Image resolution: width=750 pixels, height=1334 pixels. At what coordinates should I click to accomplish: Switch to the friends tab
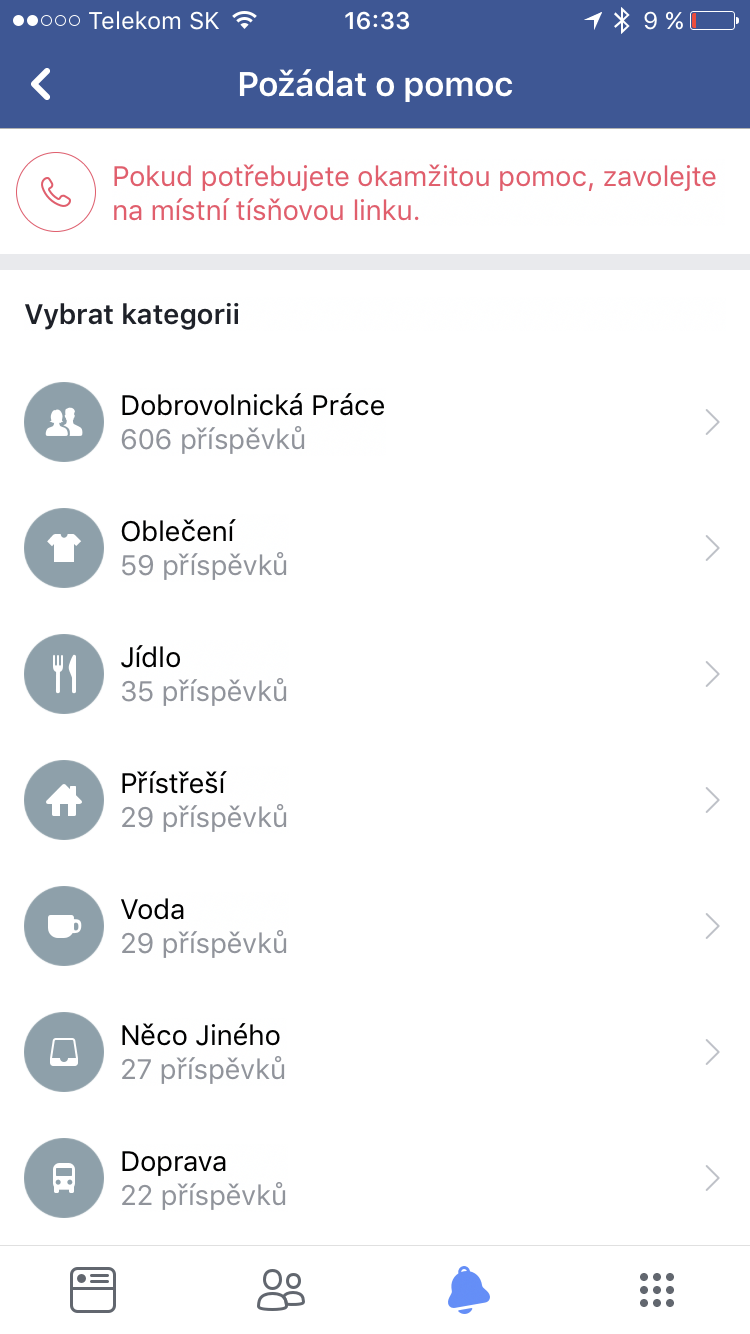click(x=281, y=1289)
